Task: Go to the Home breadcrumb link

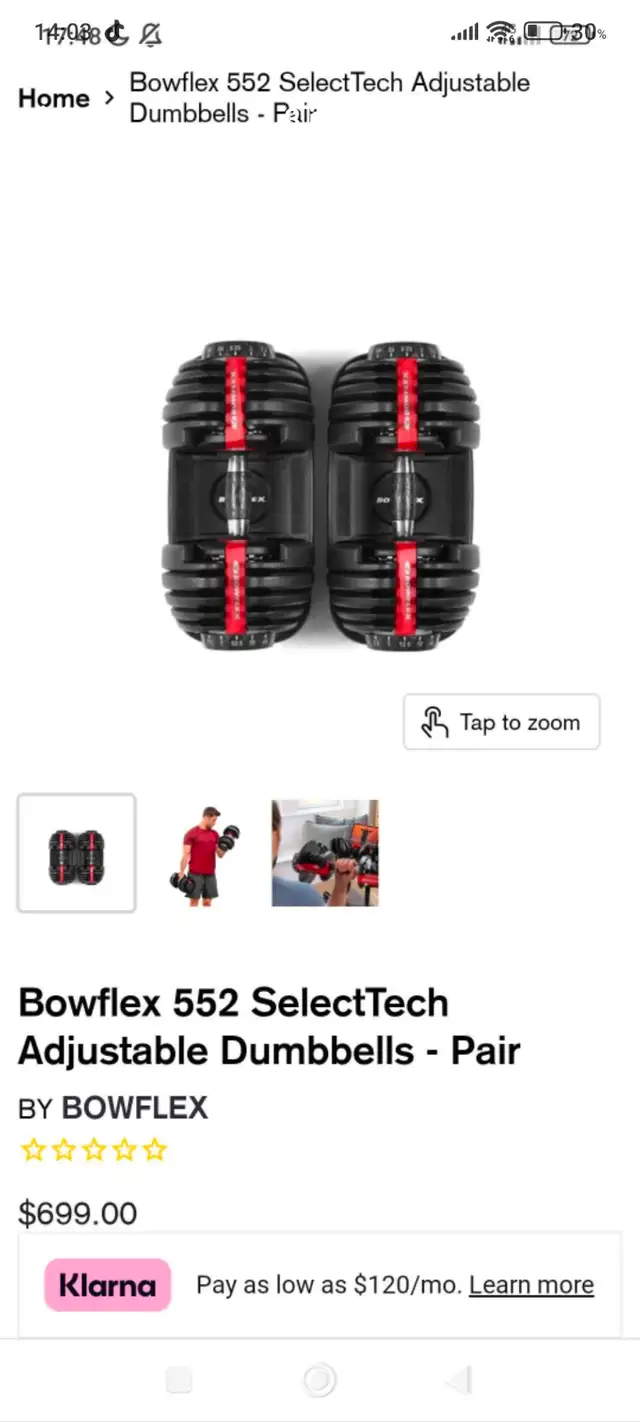Action: [53, 98]
